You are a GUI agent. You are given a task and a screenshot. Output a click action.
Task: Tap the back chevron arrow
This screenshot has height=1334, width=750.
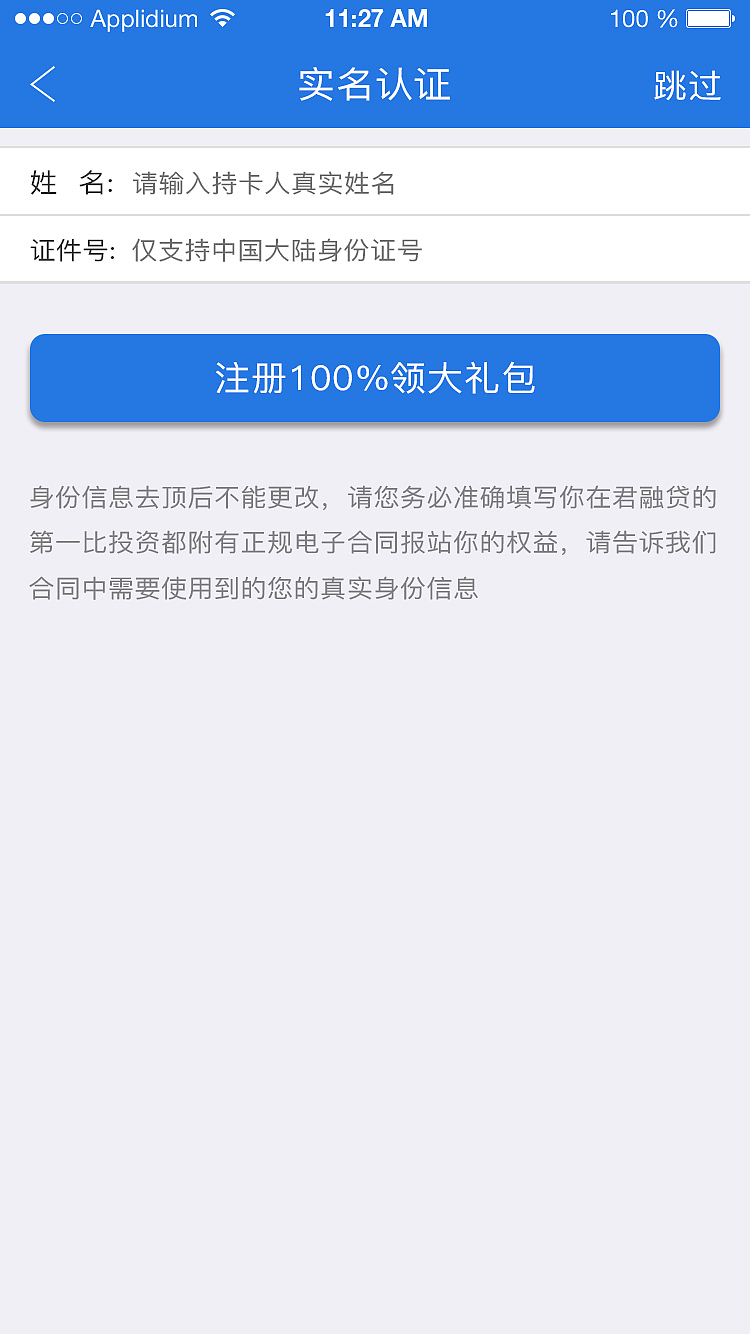click(42, 85)
